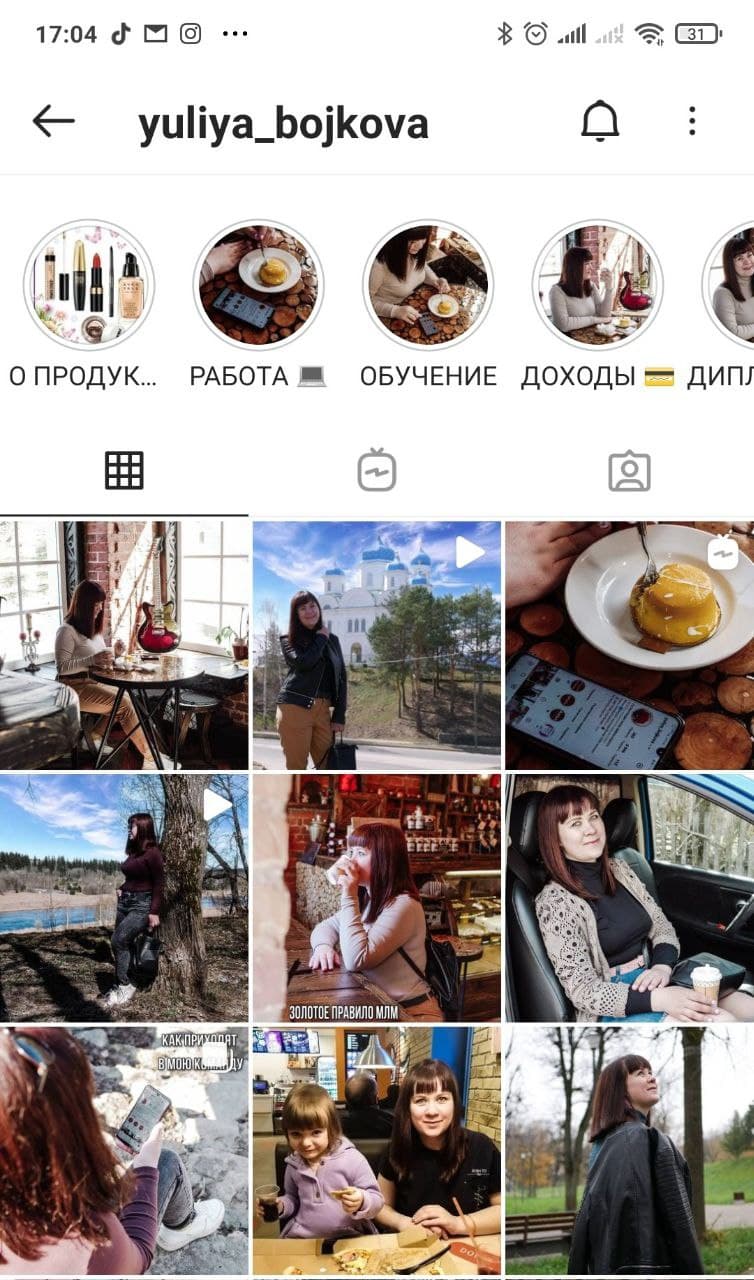This screenshot has width=754, height=1280.
Task: Go back using the arrow icon
Action: 53,122
